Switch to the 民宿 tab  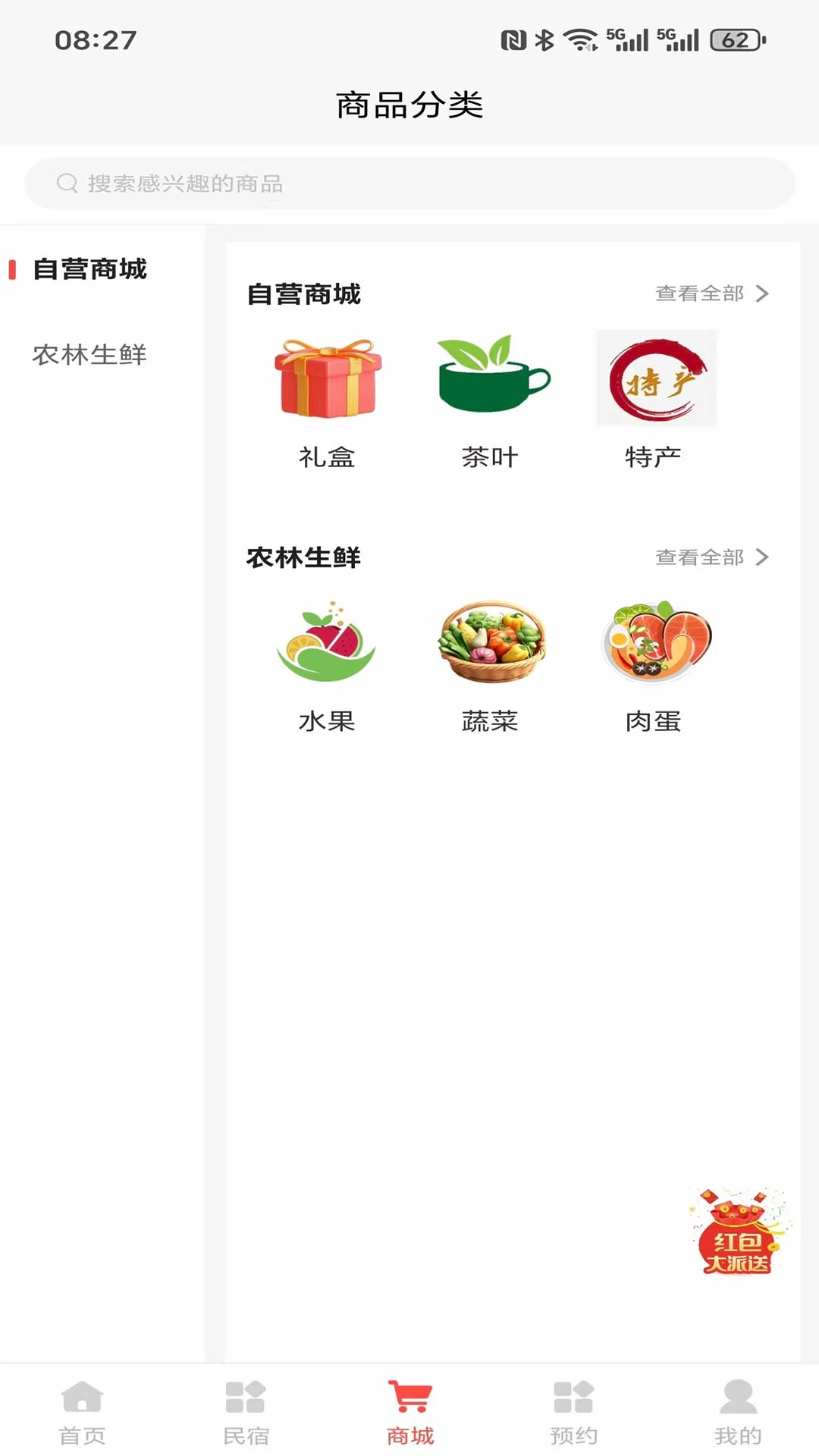[246, 1412]
